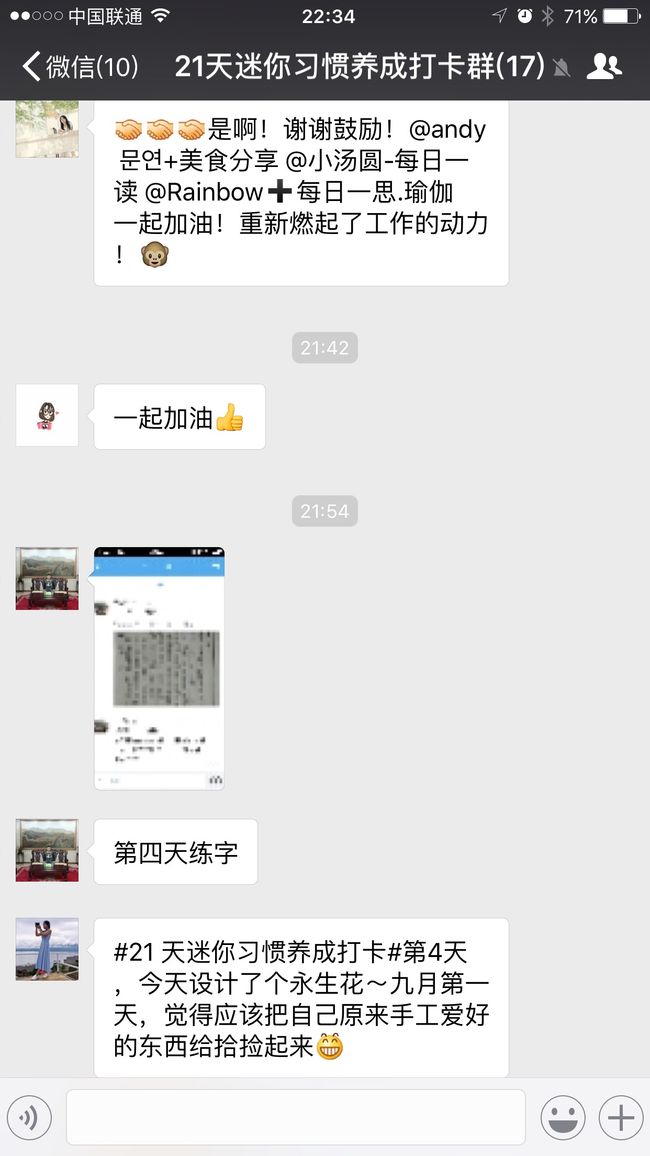Open the group members info icon

[604, 66]
